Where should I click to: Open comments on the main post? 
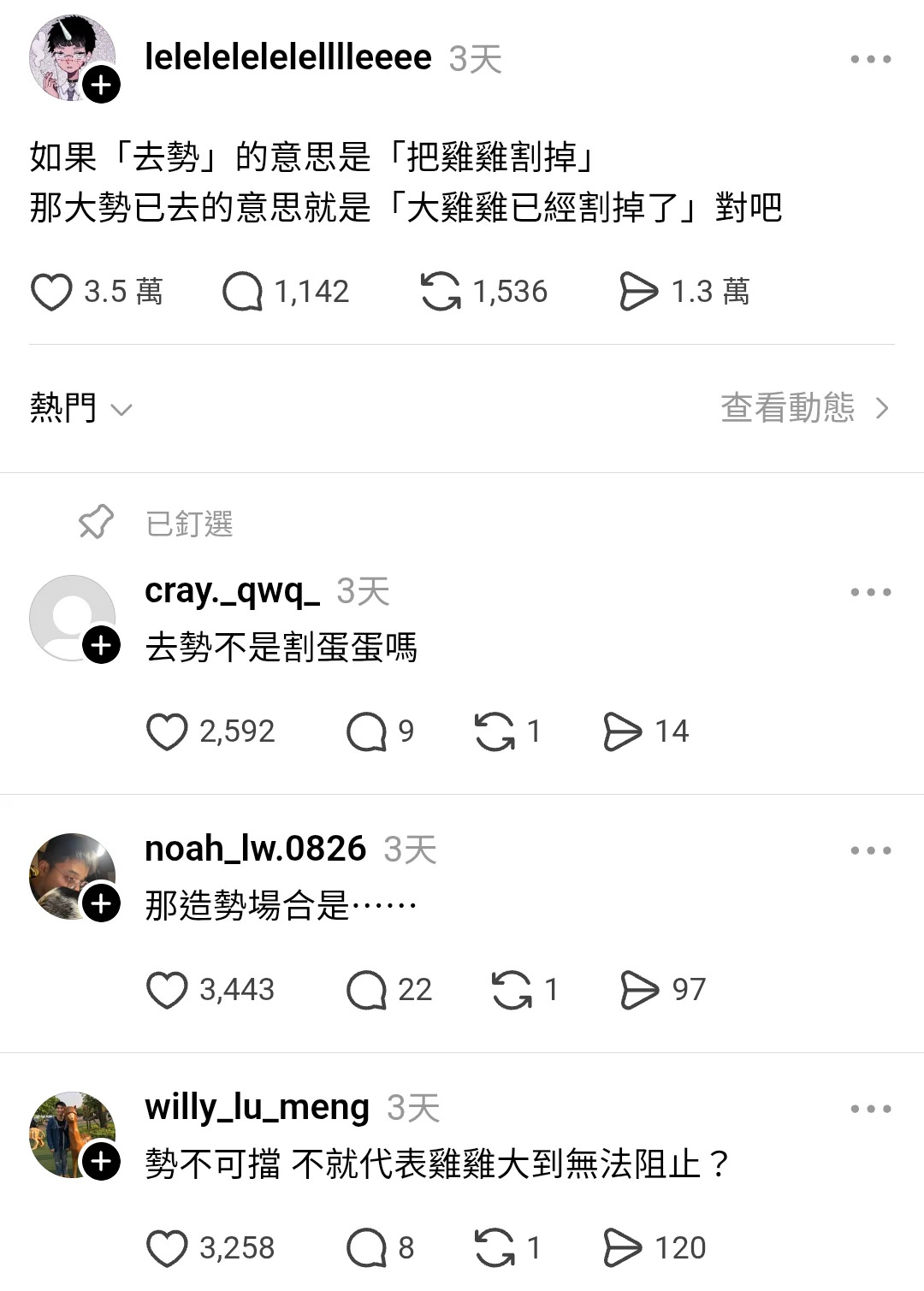pos(242,292)
